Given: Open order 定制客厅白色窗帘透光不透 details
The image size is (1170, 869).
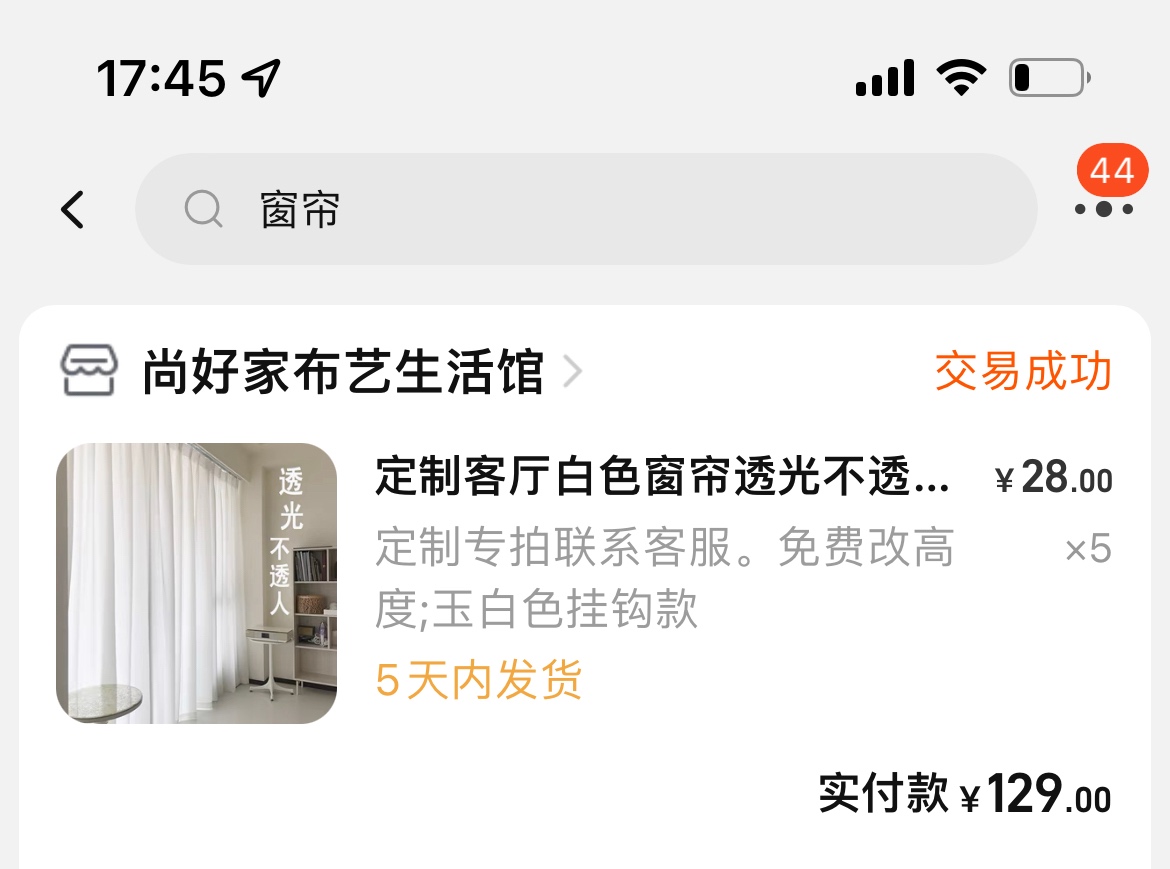Looking at the screenshot, I should (662, 479).
